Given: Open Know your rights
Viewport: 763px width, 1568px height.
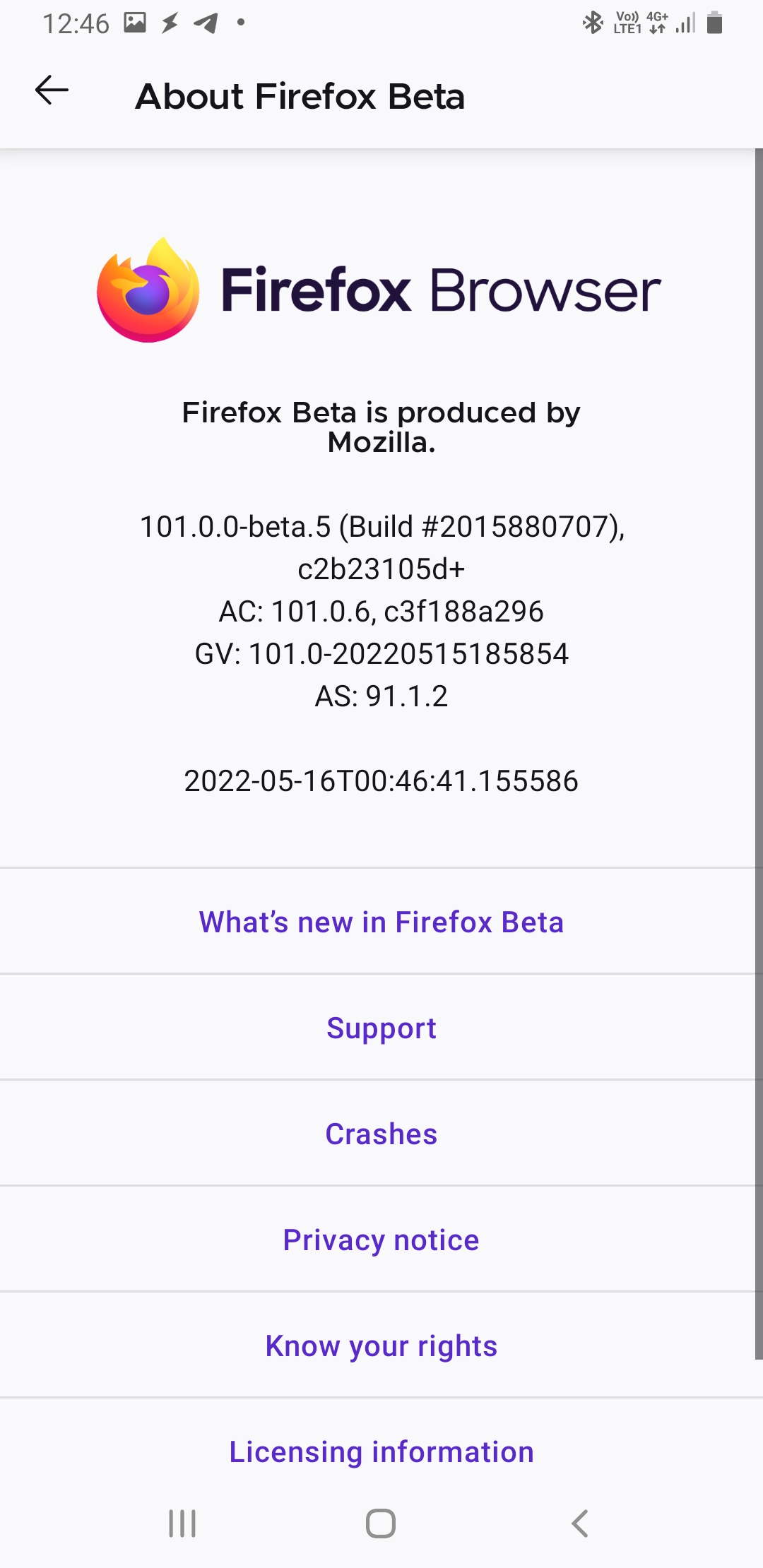Looking at the screenshot, I should pos(381,1346).
